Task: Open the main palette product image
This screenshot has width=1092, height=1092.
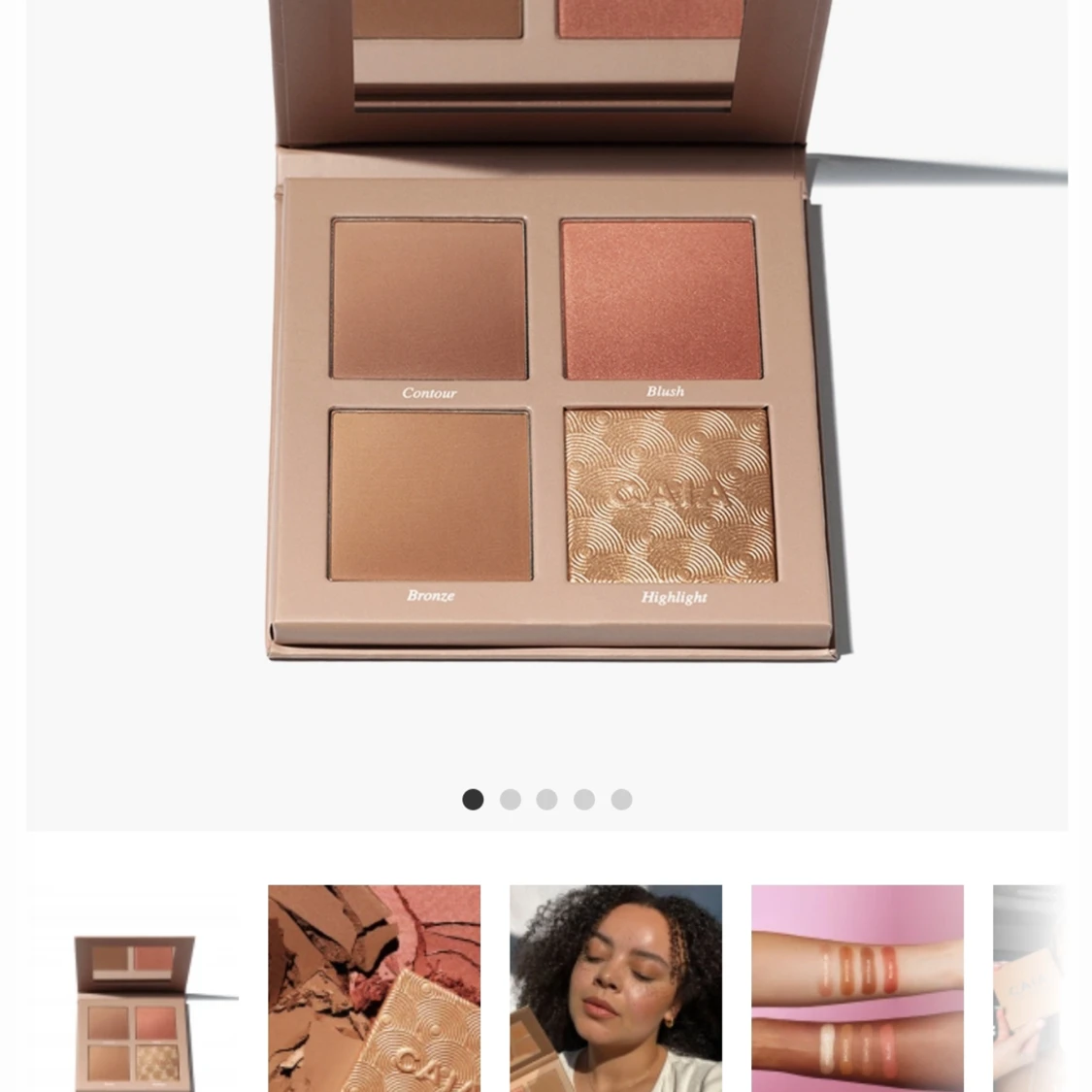Action: click(x=546, y=388)
